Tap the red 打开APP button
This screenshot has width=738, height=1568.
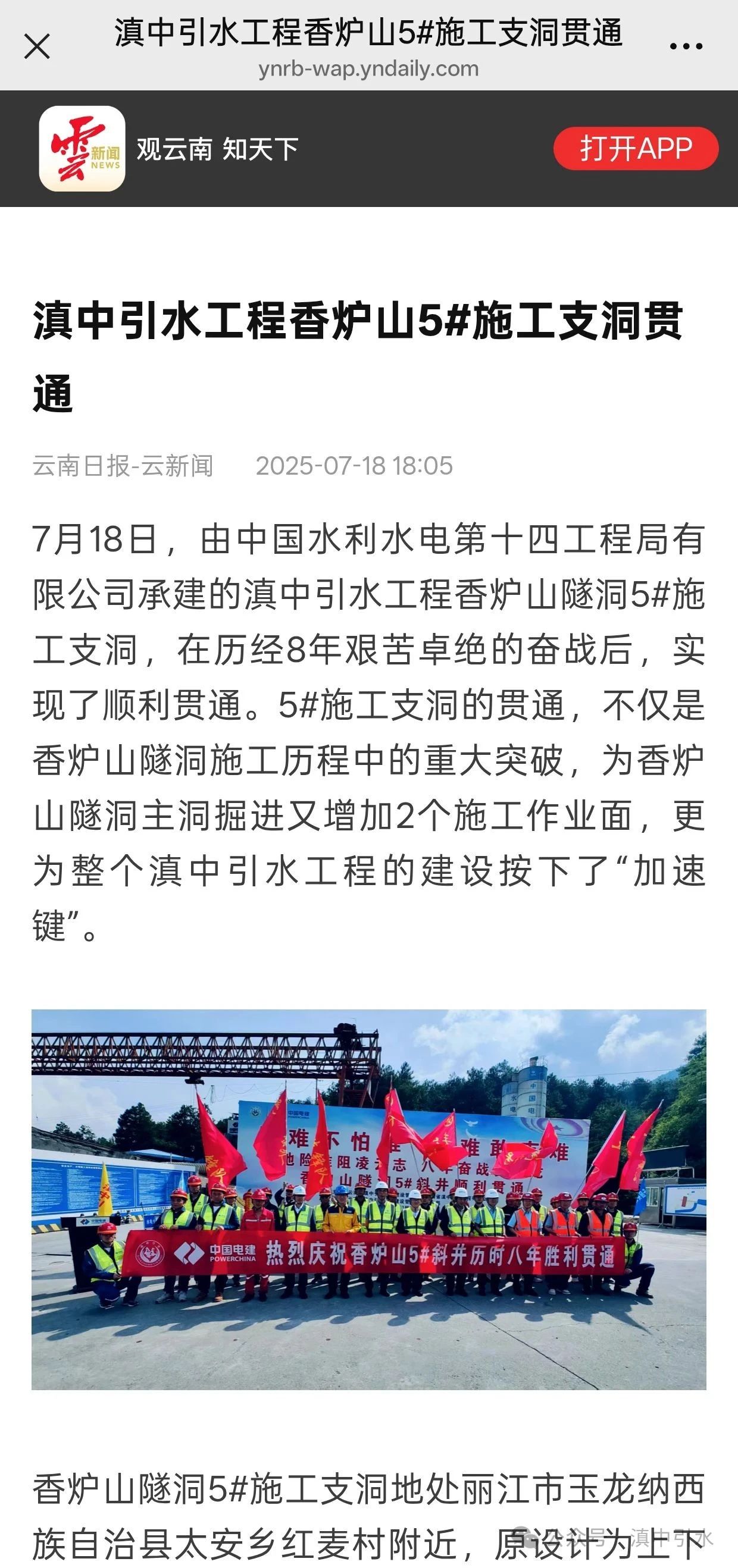tap(636, 149)
